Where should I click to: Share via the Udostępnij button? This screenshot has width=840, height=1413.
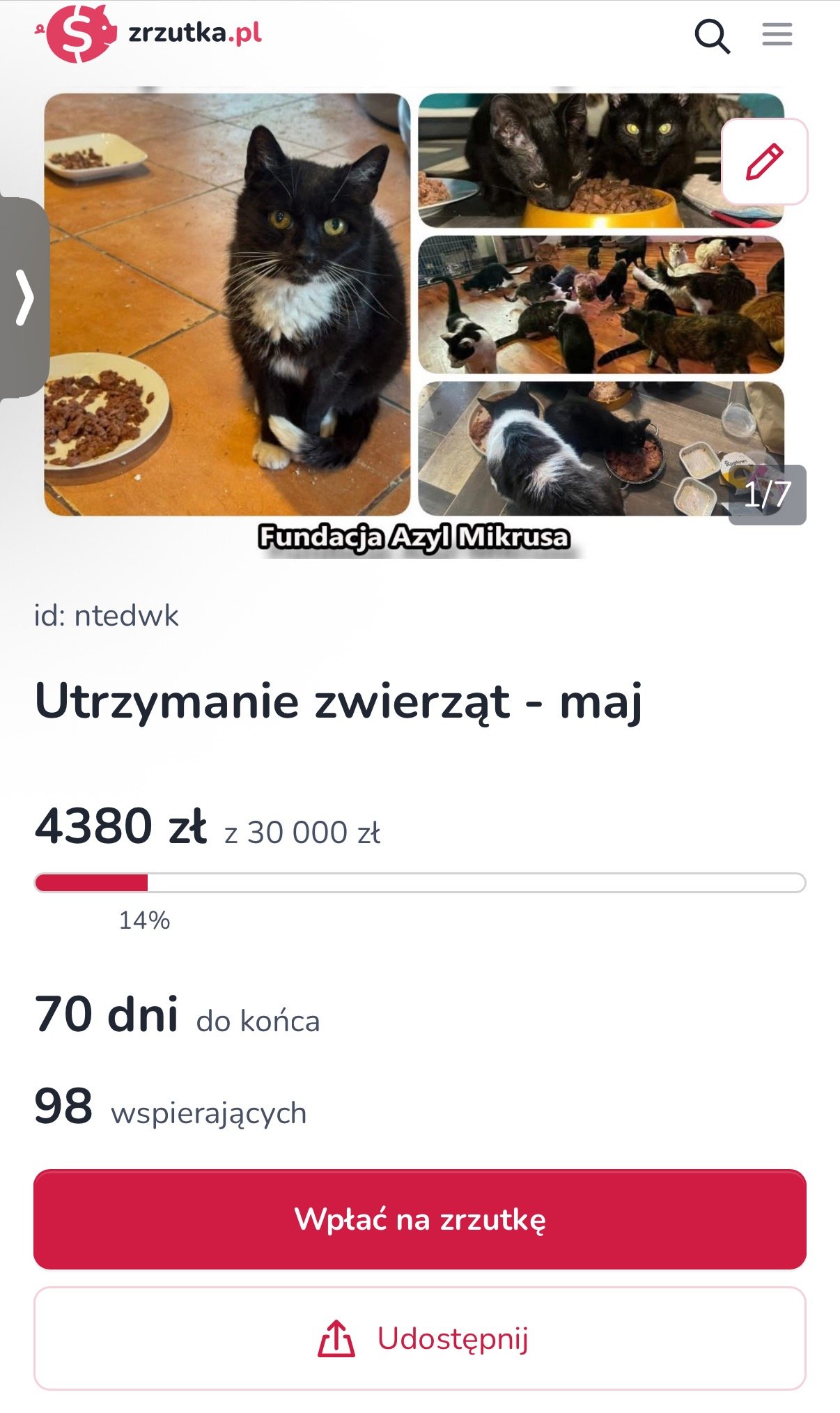click(419, 1338)
